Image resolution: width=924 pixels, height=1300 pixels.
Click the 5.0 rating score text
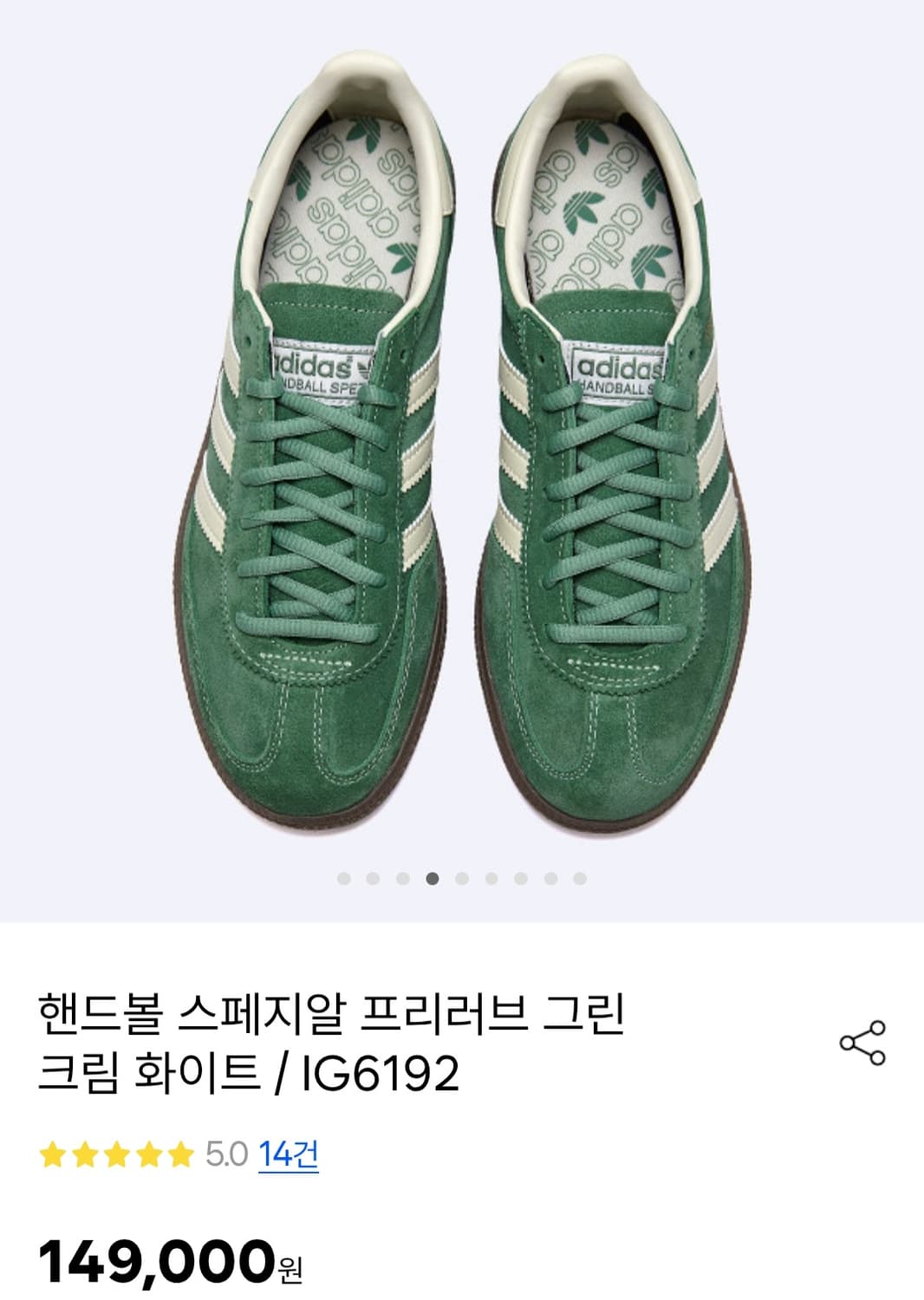click(x=227, y=1153)
